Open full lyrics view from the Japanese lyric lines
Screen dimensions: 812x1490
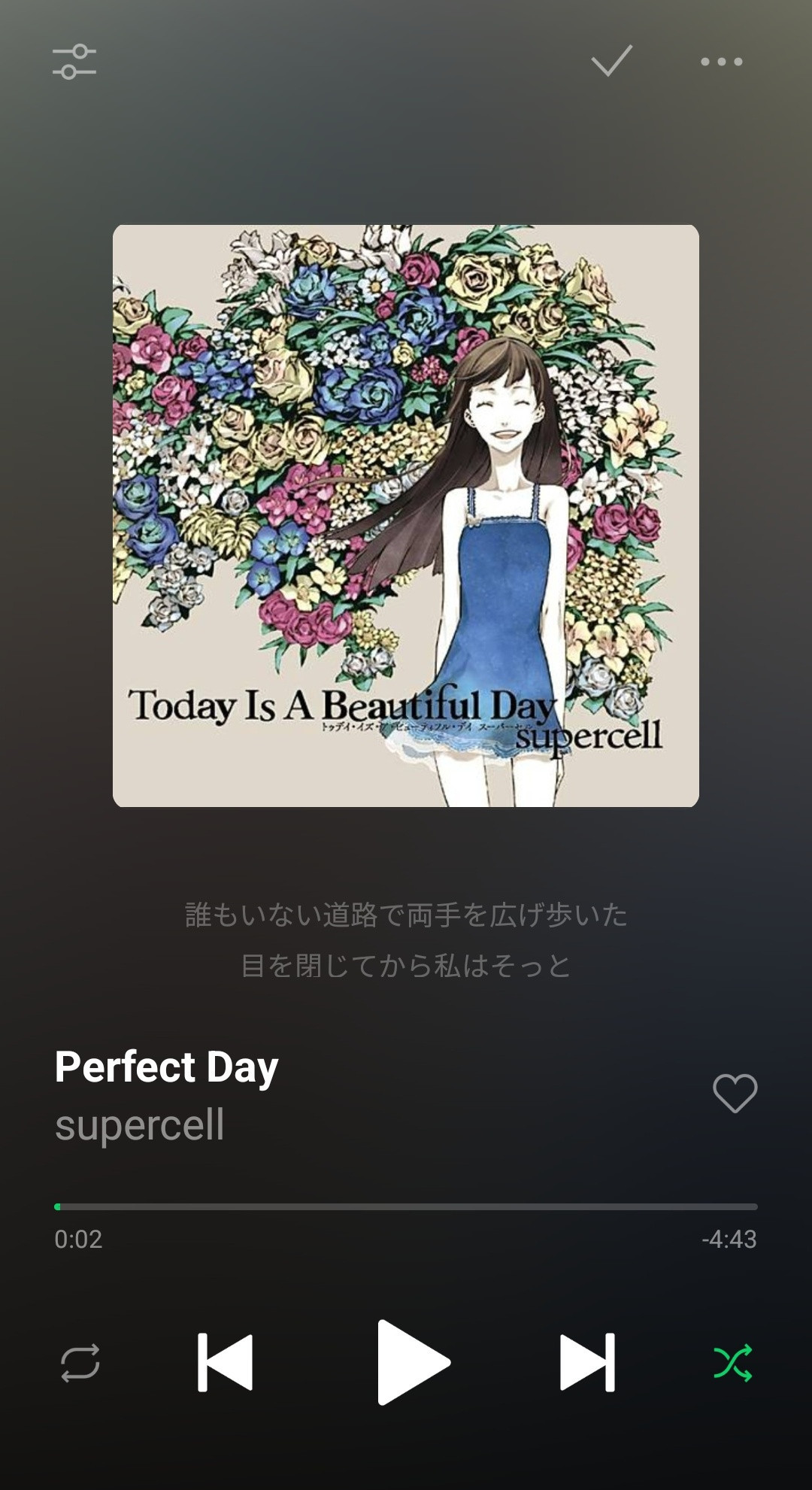[406, 940]
